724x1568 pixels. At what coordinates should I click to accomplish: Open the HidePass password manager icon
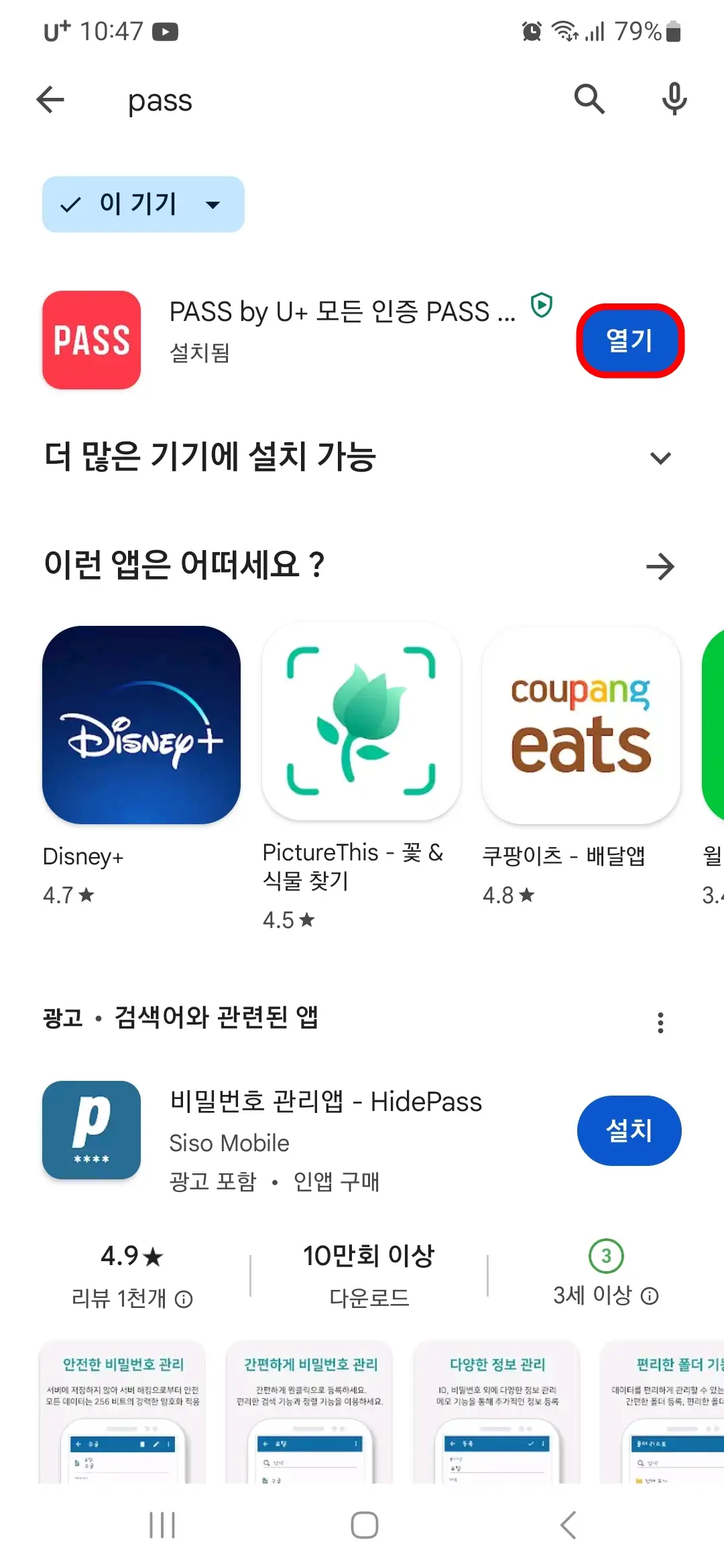[91, 1130]
